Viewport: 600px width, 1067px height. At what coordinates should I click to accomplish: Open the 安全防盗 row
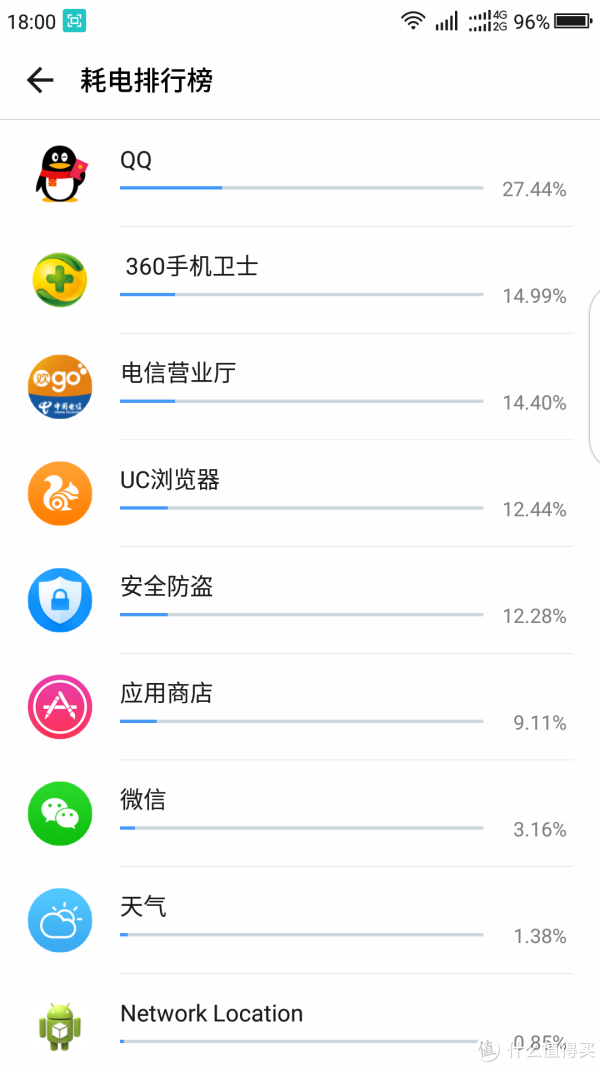pos(300,600)
